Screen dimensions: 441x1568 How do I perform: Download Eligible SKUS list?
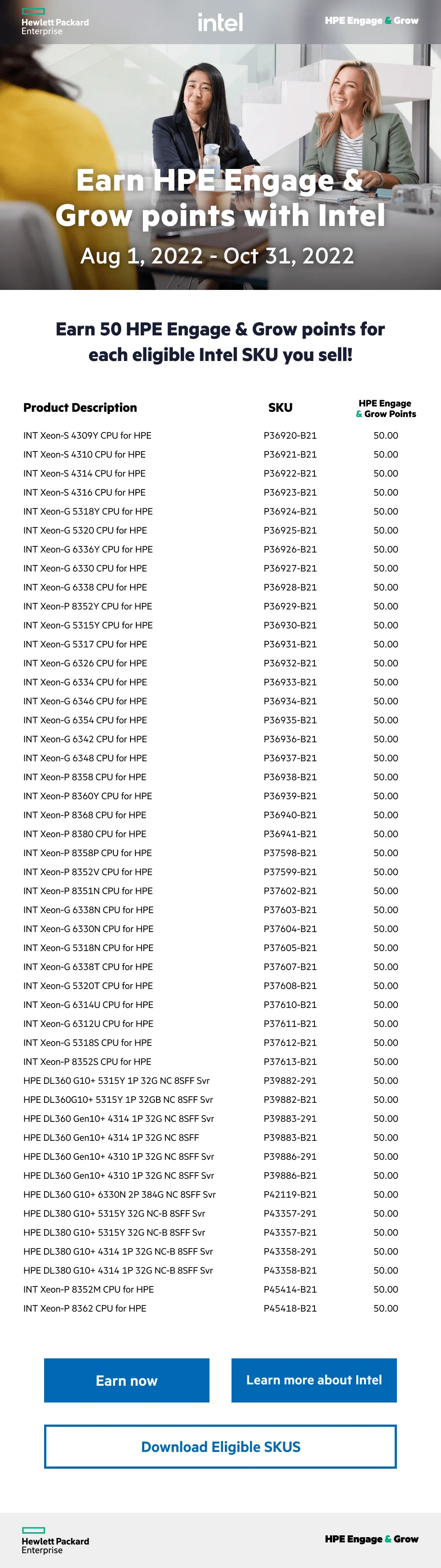tap(220, 1446)
